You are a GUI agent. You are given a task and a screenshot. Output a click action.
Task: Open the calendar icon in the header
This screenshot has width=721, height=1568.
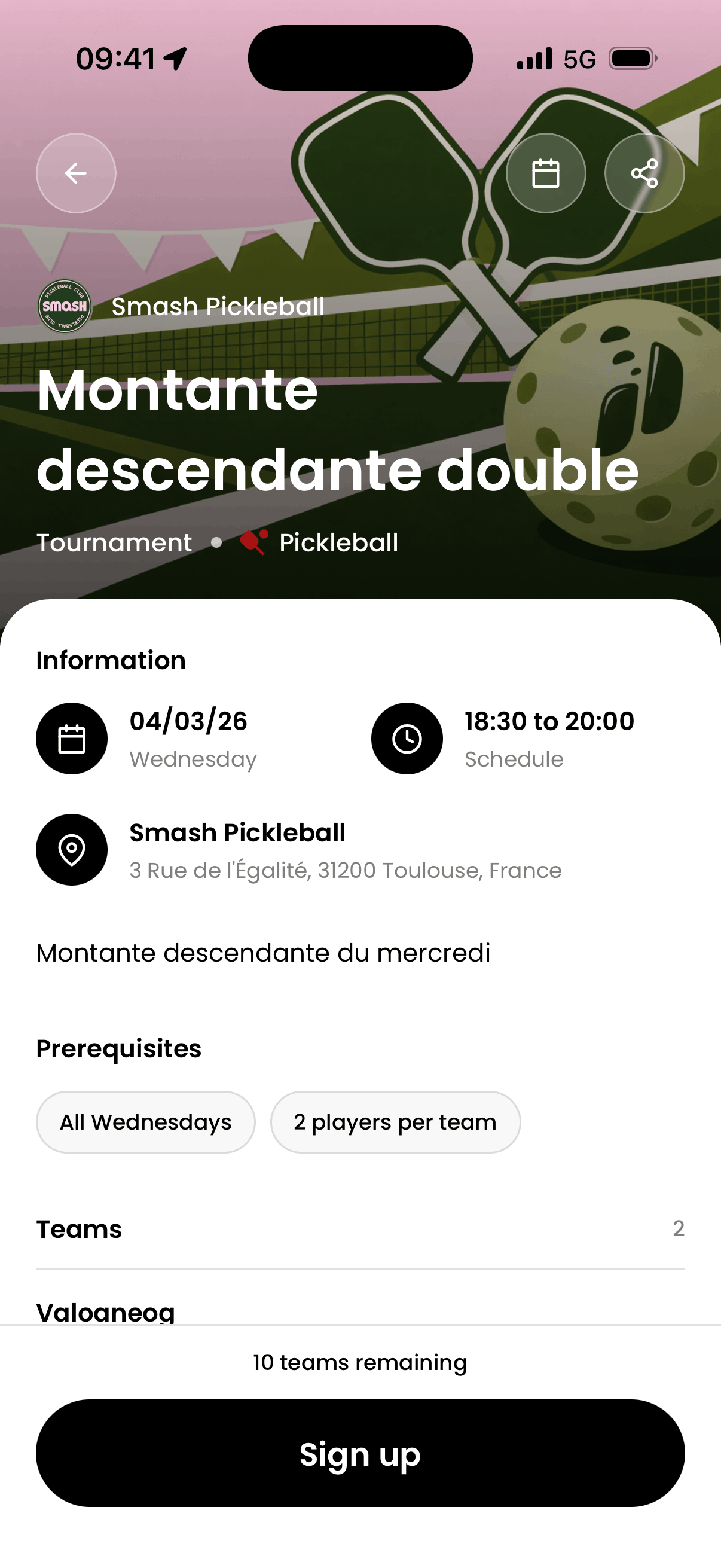(545, 173)
